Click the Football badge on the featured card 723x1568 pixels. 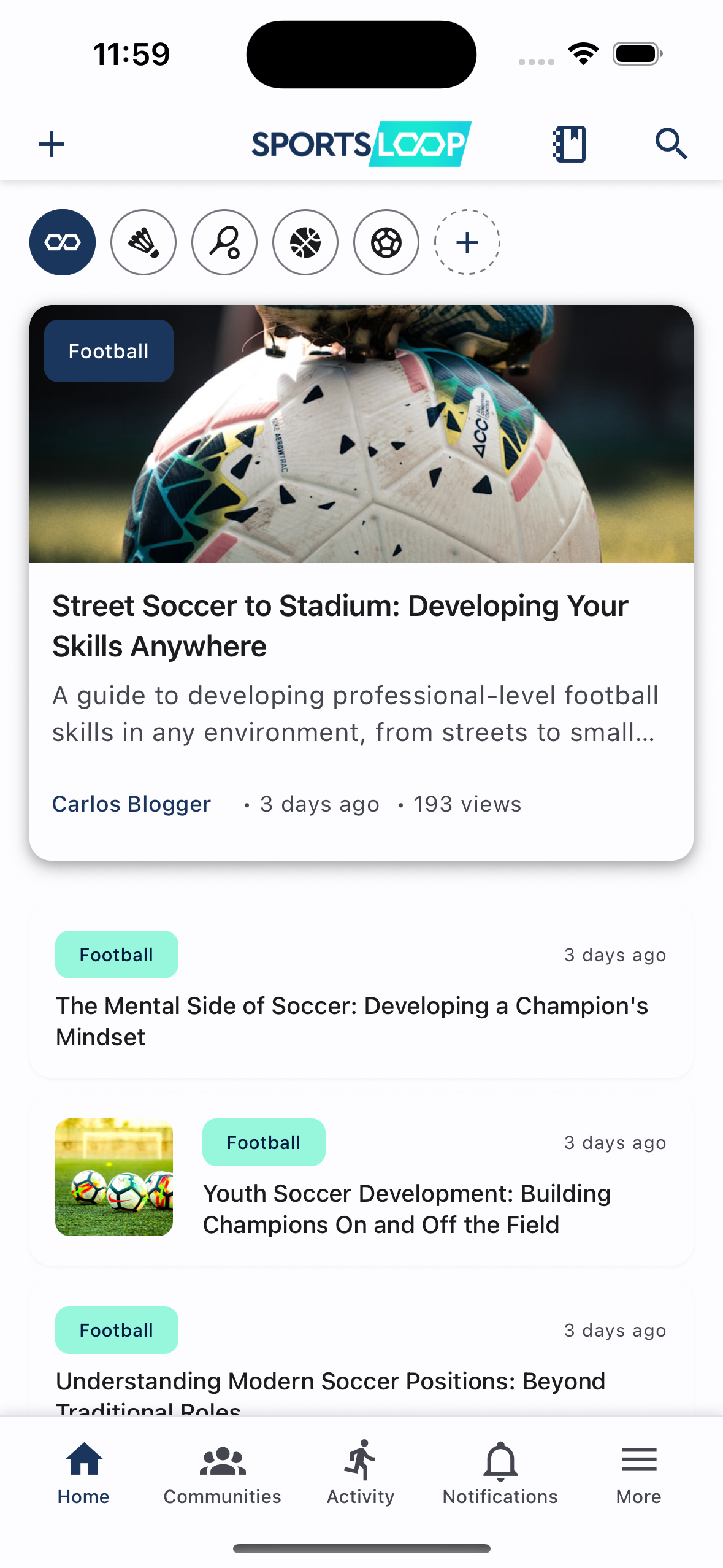tap(108, 350)
